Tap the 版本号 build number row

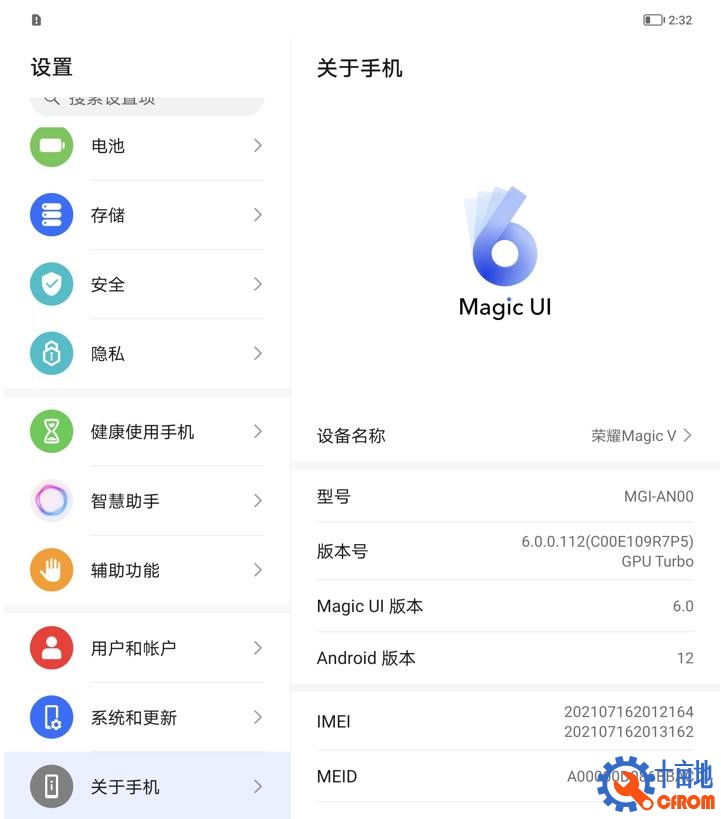[x=504, y=551]
